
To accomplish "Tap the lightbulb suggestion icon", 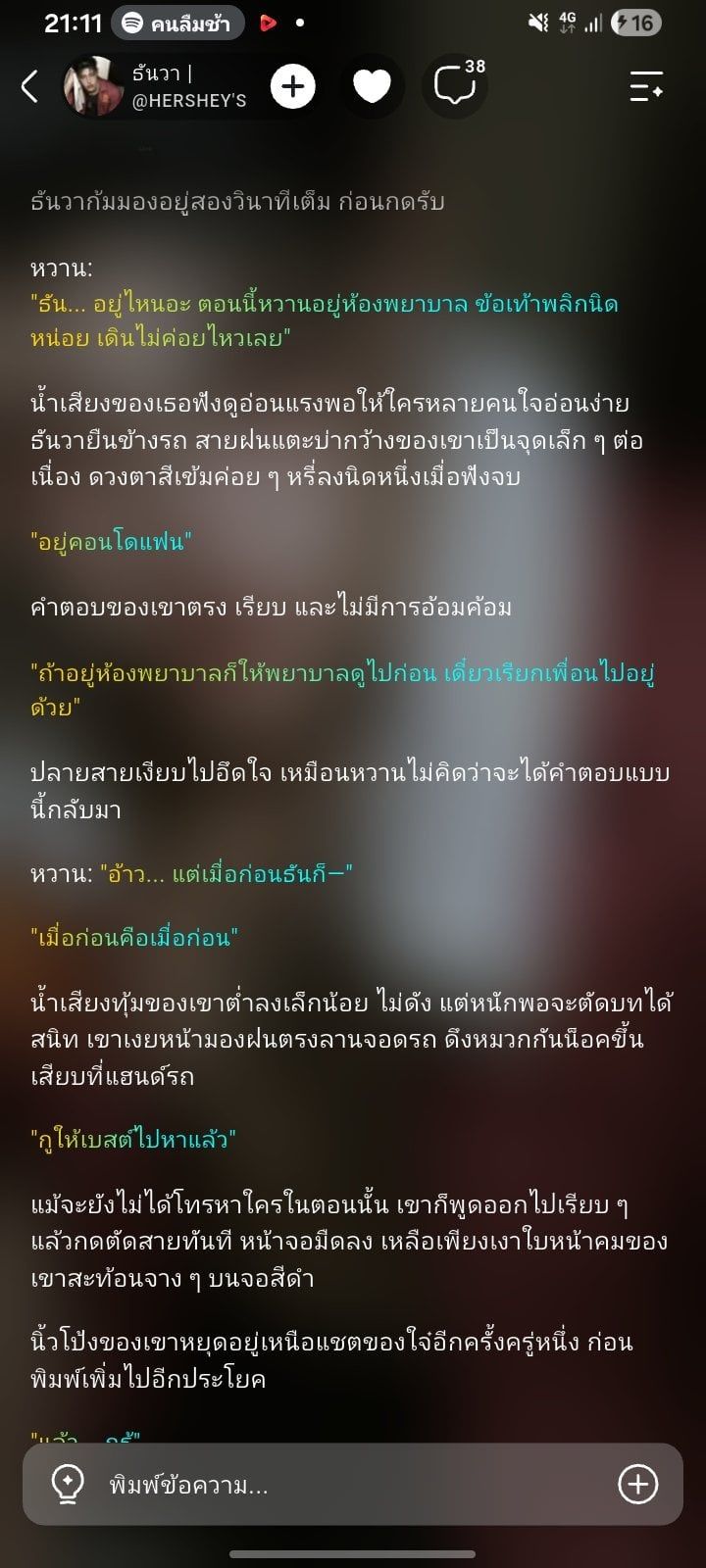I will point(68,1485).
